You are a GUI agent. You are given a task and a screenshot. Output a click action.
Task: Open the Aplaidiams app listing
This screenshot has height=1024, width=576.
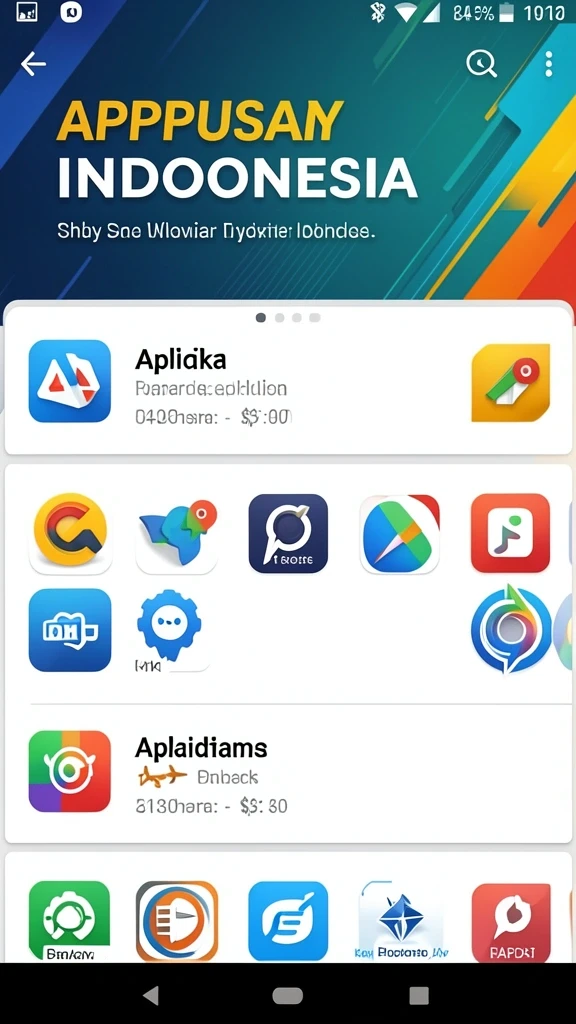click(288, 771)
